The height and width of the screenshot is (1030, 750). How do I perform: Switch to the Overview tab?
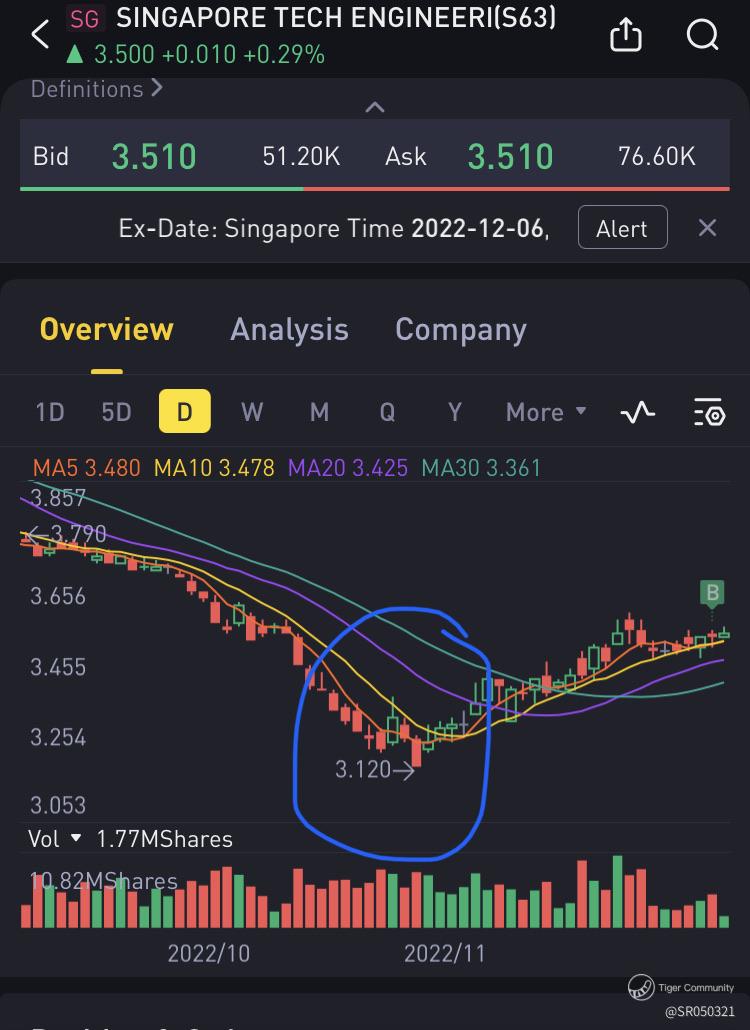[107, 330]
